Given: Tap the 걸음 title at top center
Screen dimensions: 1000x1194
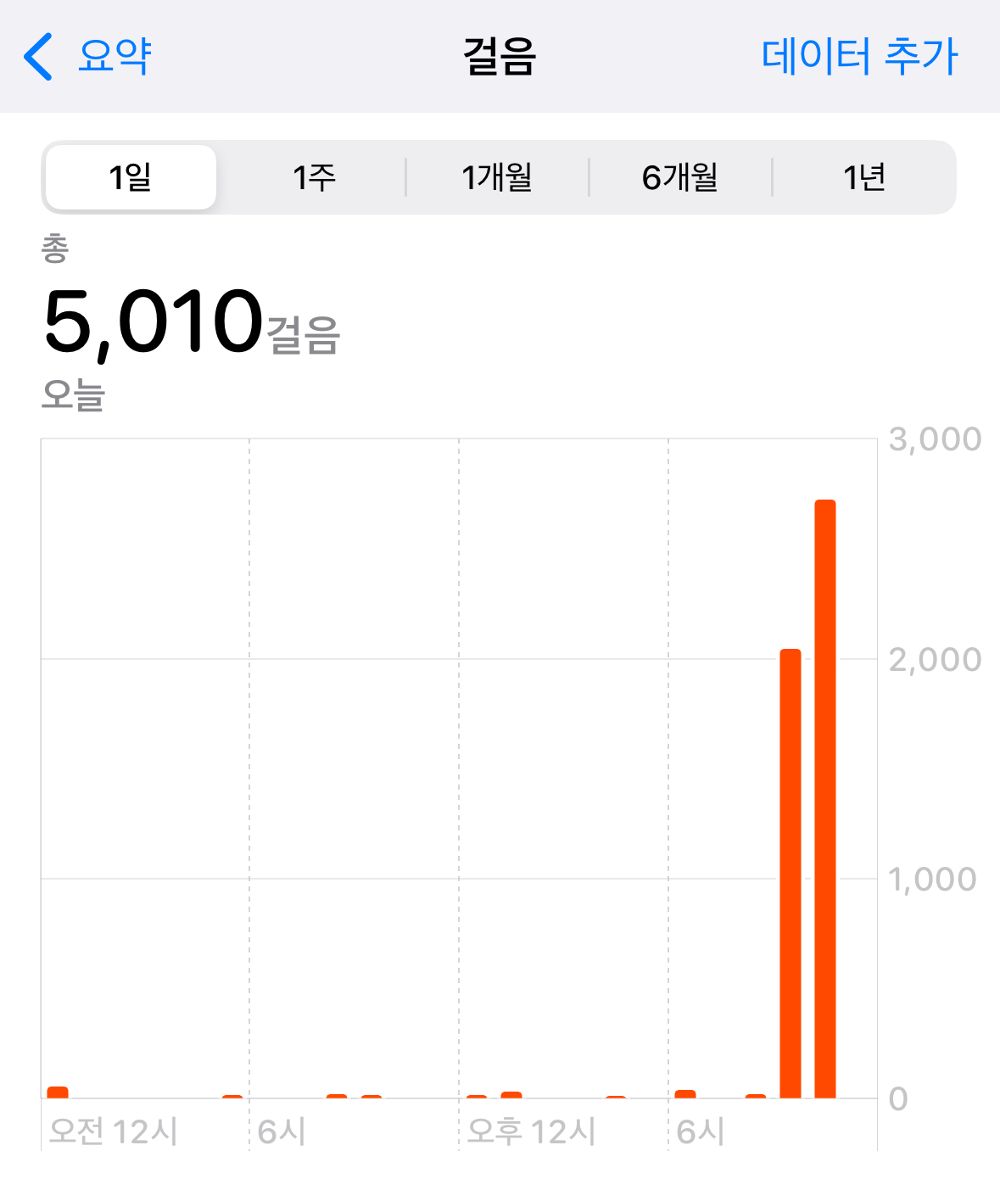Looking at the screenshot, I should click(x=499, y=57).
